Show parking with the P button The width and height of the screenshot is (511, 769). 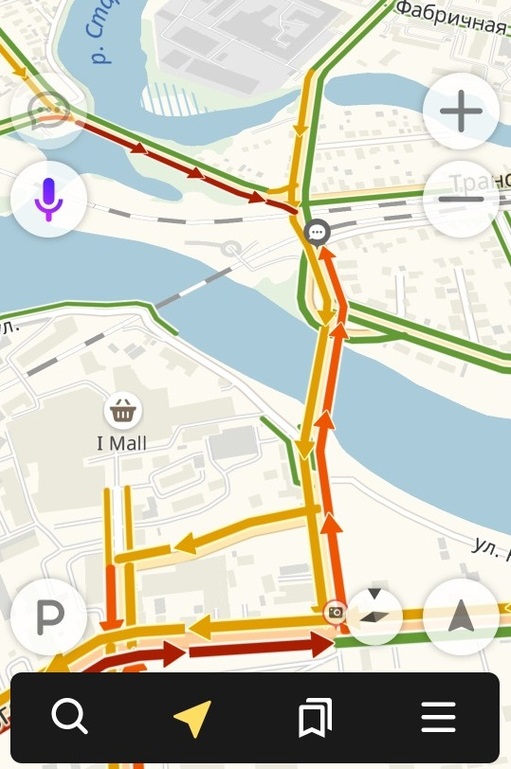click(49, 616)
